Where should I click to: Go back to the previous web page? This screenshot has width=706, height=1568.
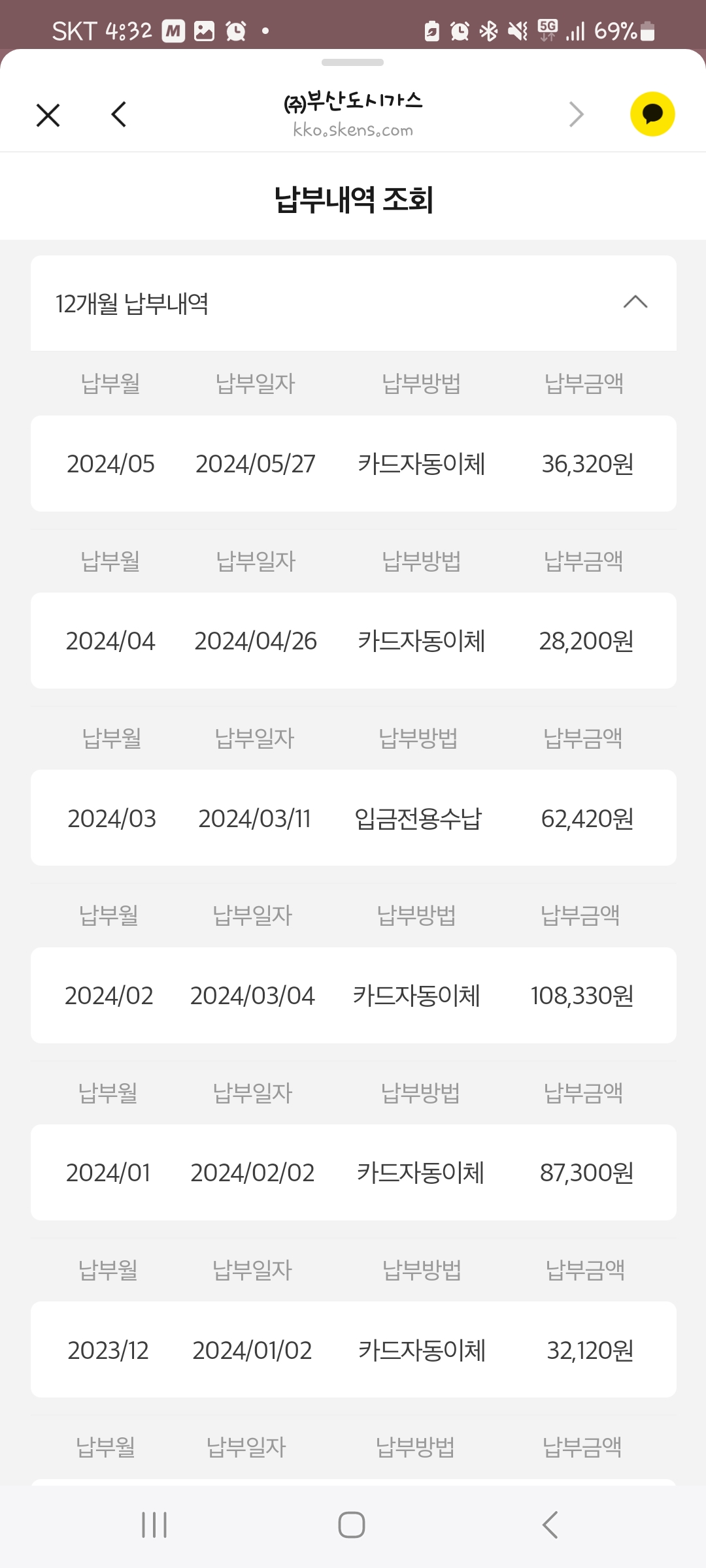pos(118,114)
